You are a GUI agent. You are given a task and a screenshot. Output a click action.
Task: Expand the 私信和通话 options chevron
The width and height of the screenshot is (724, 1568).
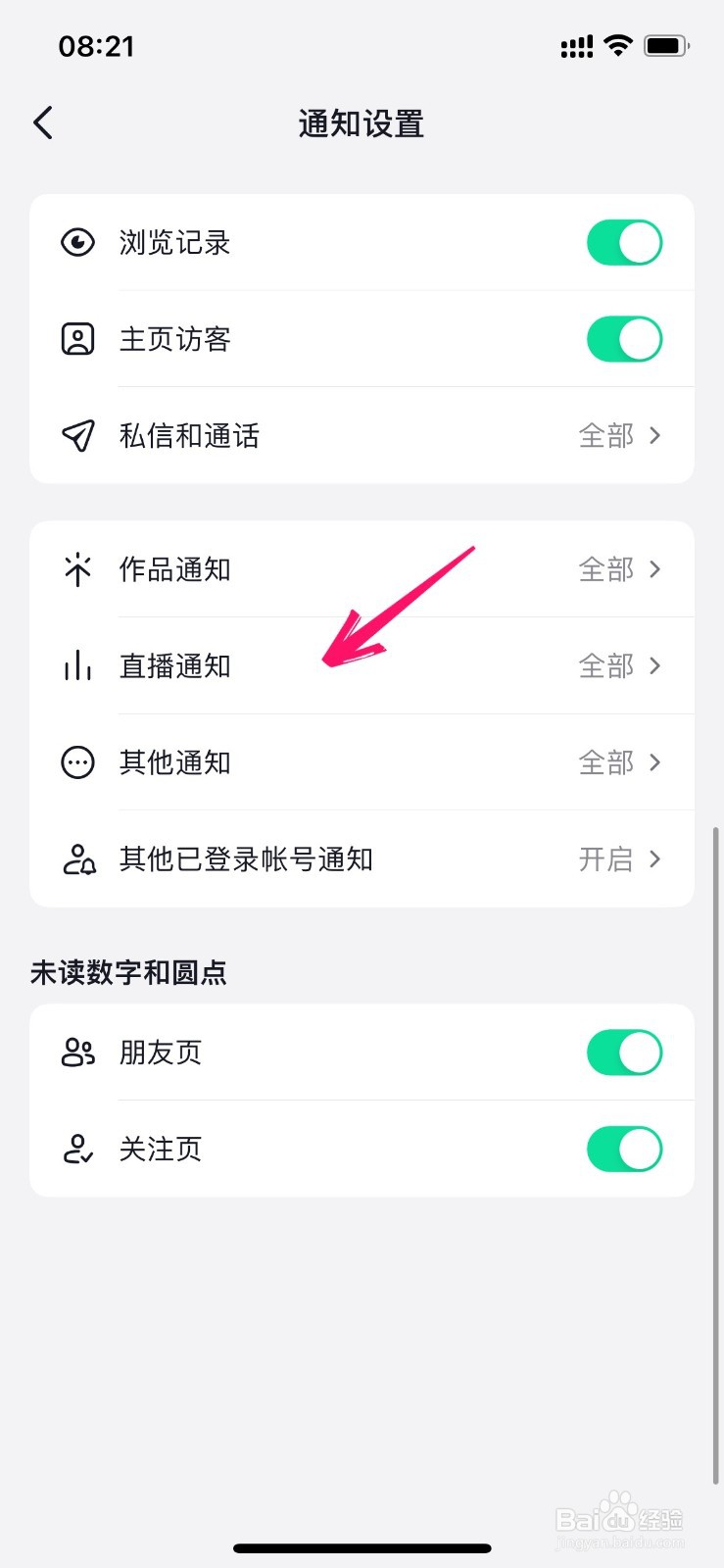coord(654,434)
